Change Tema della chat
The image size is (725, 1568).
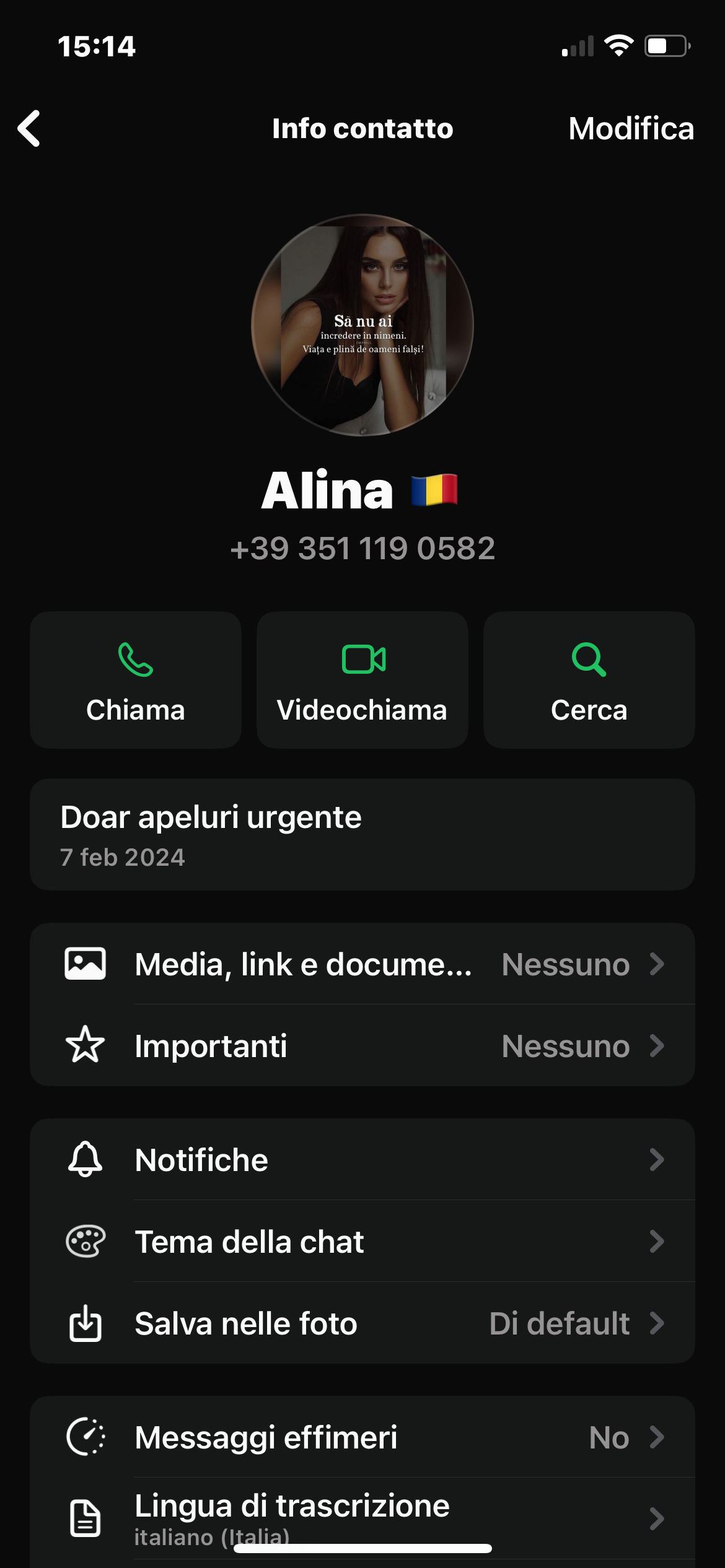(362, 1242)
